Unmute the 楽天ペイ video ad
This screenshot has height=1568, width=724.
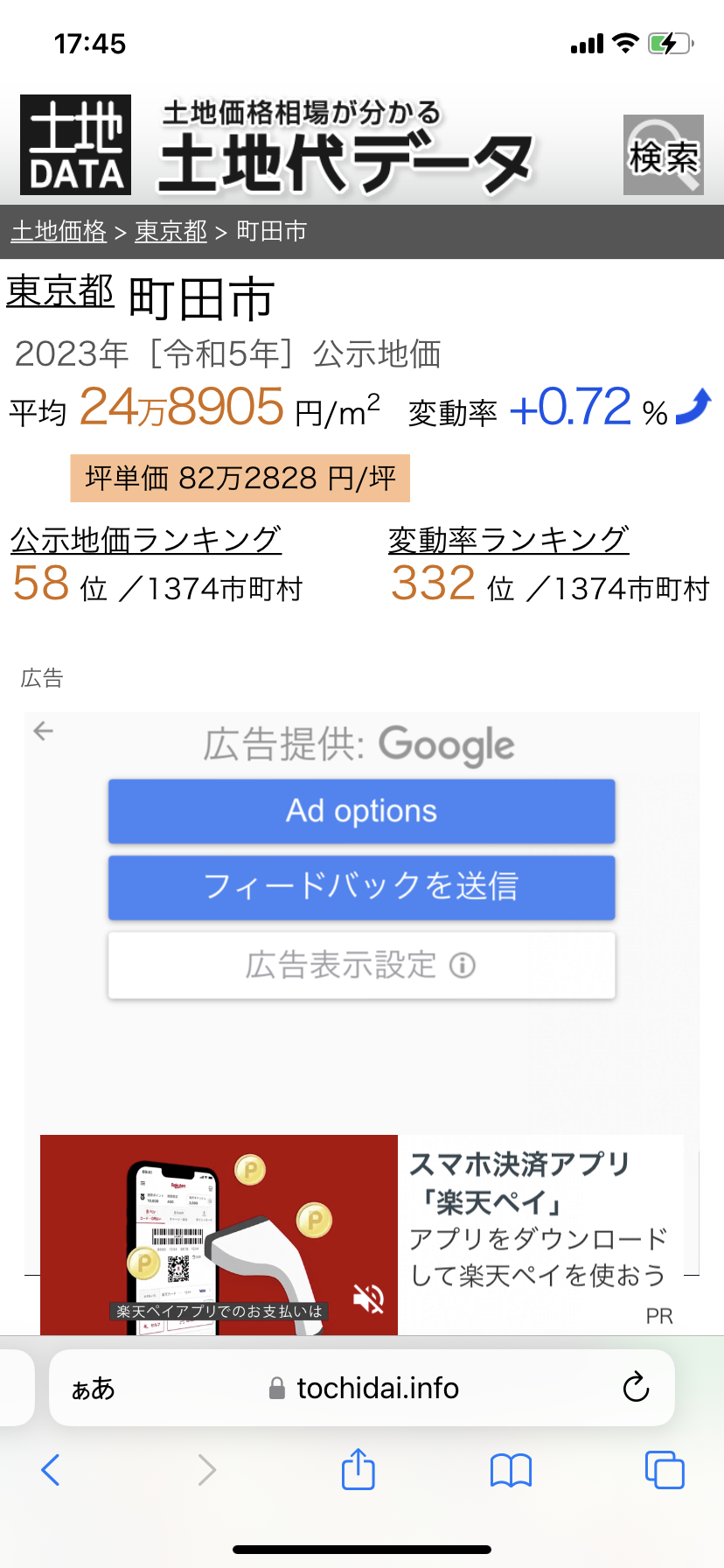368,1299
